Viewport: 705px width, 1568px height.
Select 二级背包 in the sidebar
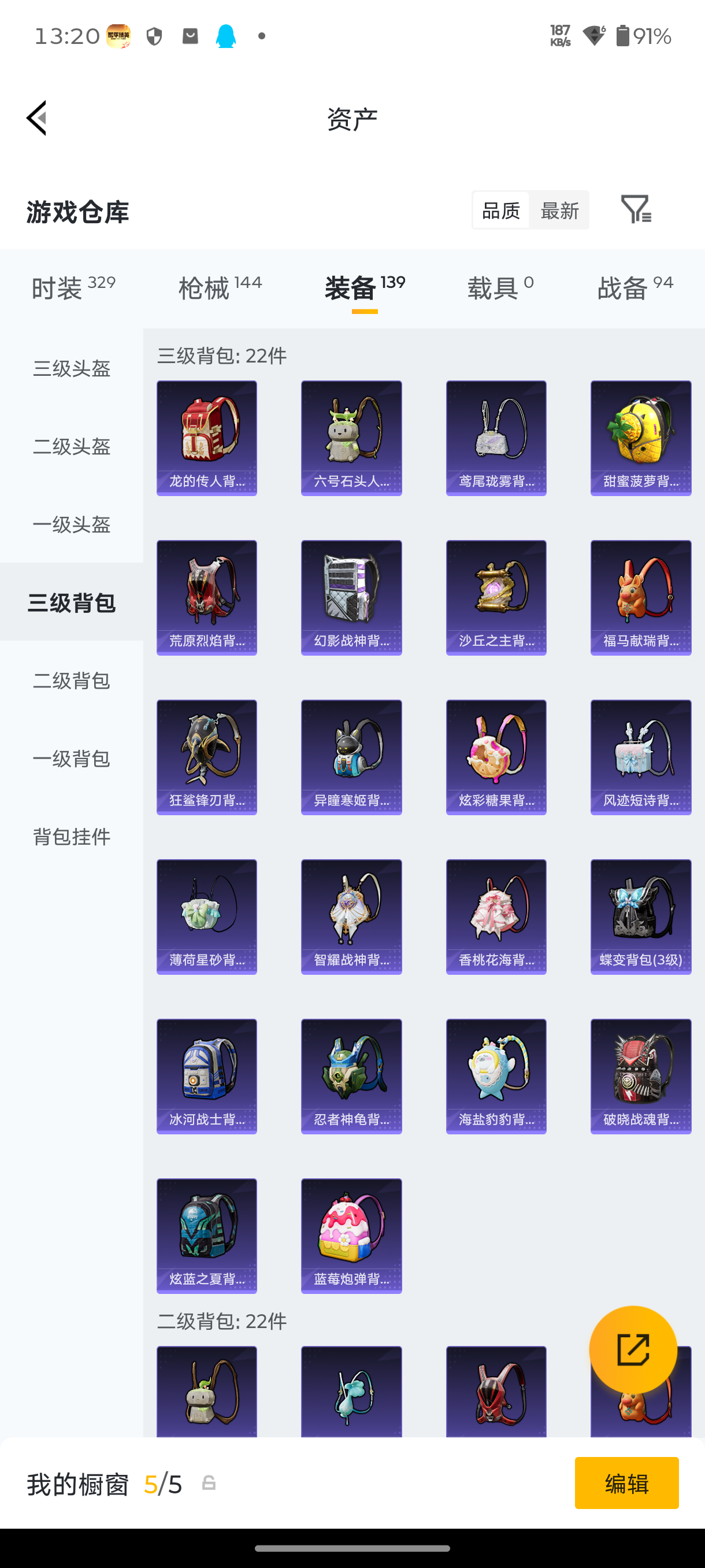pyautogui.click(x=71, y=681)
